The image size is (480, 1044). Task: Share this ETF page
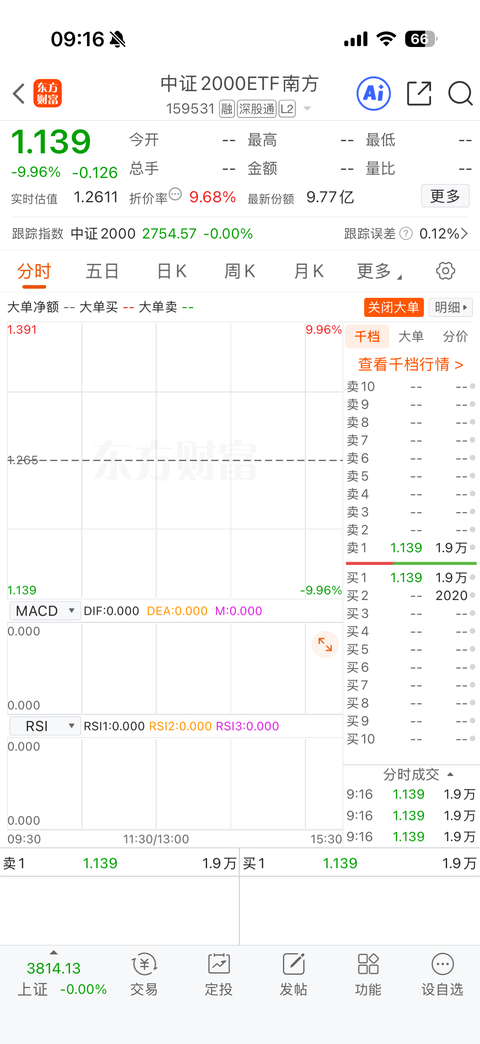(419, 94)
